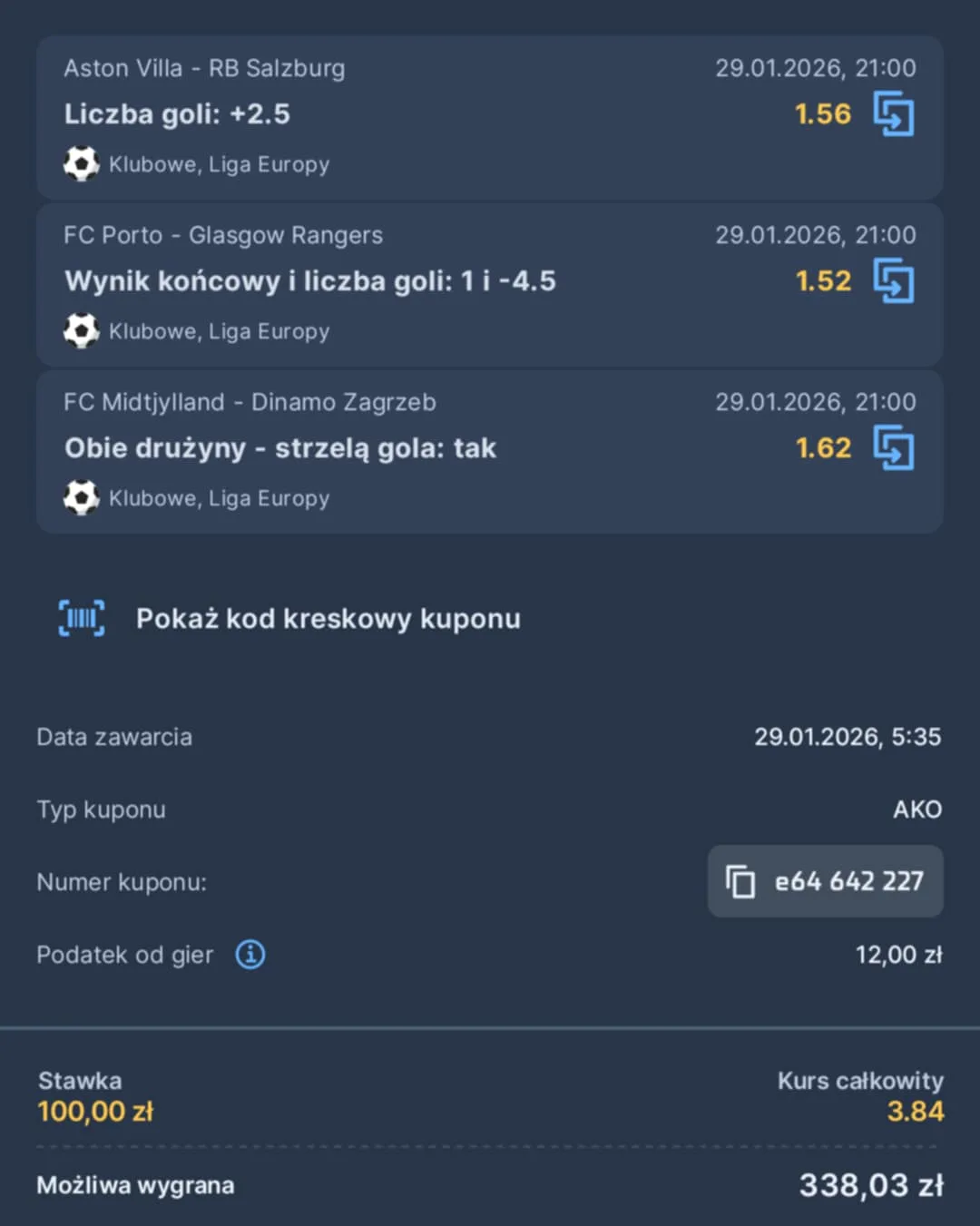The width and height of the screenshot is (980, 1226).
Task: Open Pokaż kod kreskowy kuponu
Action: [x=328, y=618]
